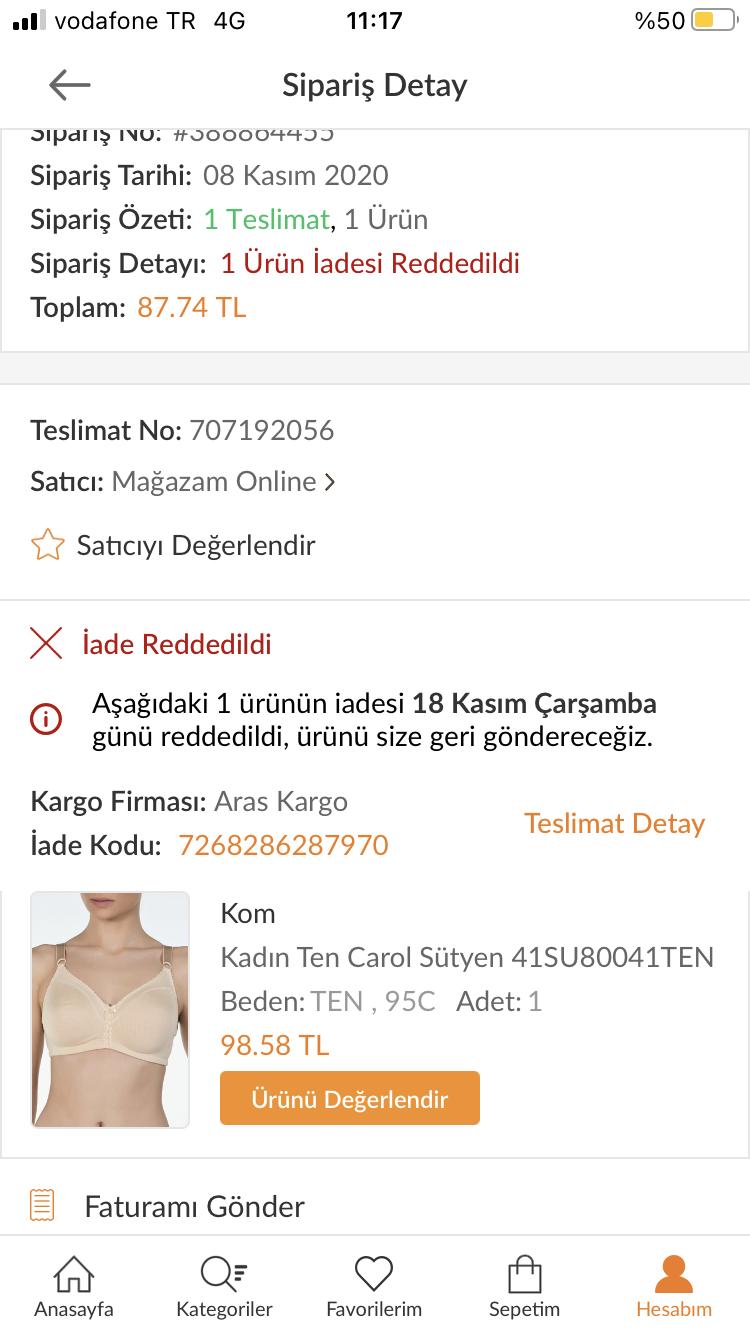Select Faturamı Gönder
Viewport: 750px width, 1334px height.
click(x=375, y=1206)
